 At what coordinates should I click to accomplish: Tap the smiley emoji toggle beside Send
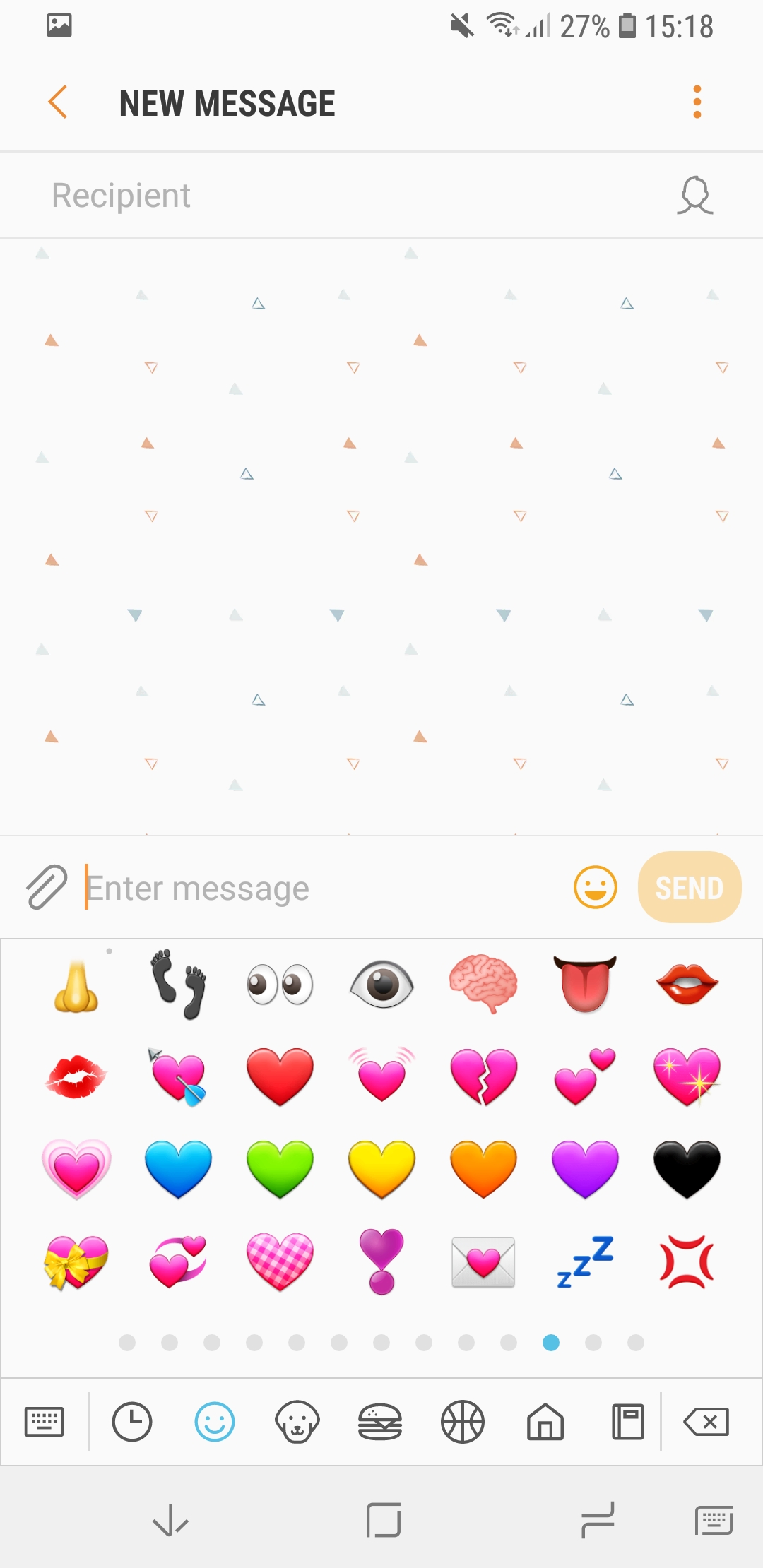(595, 887)
